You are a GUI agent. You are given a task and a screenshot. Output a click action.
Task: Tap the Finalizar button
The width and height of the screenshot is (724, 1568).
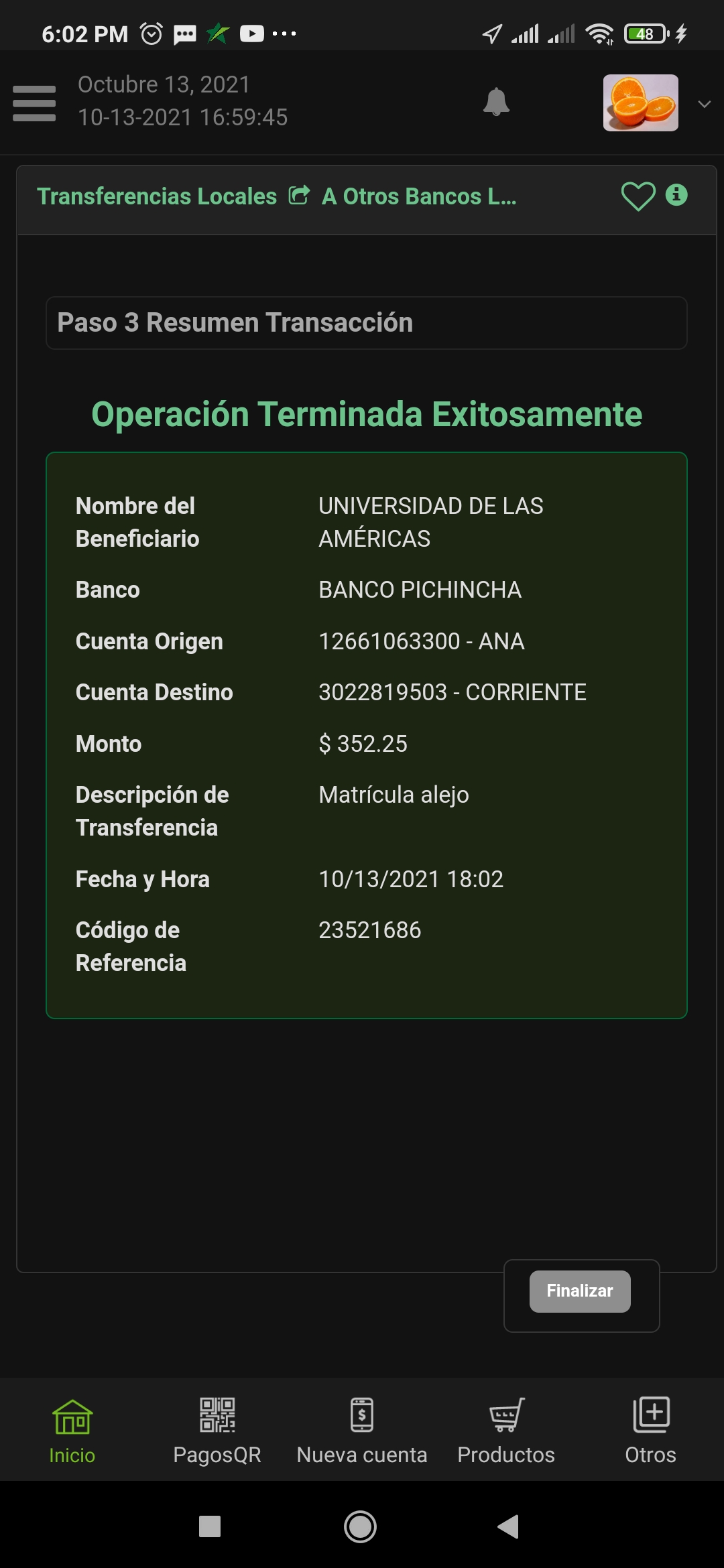tap(580, 1291)
